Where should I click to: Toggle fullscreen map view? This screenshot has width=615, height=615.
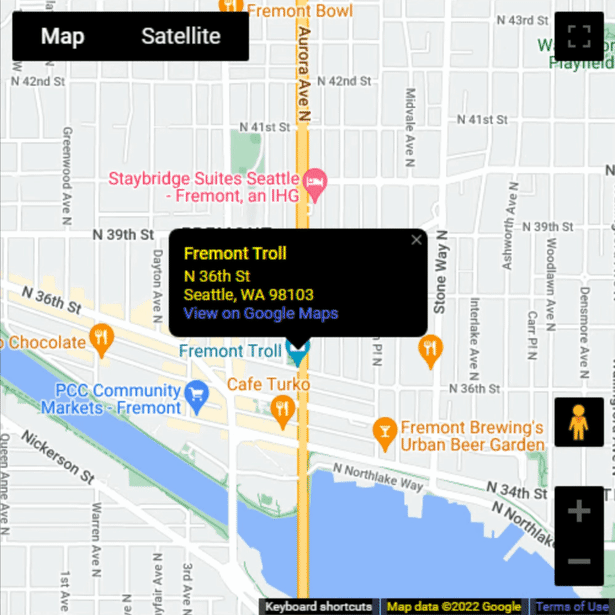click(x=579, y=37)
